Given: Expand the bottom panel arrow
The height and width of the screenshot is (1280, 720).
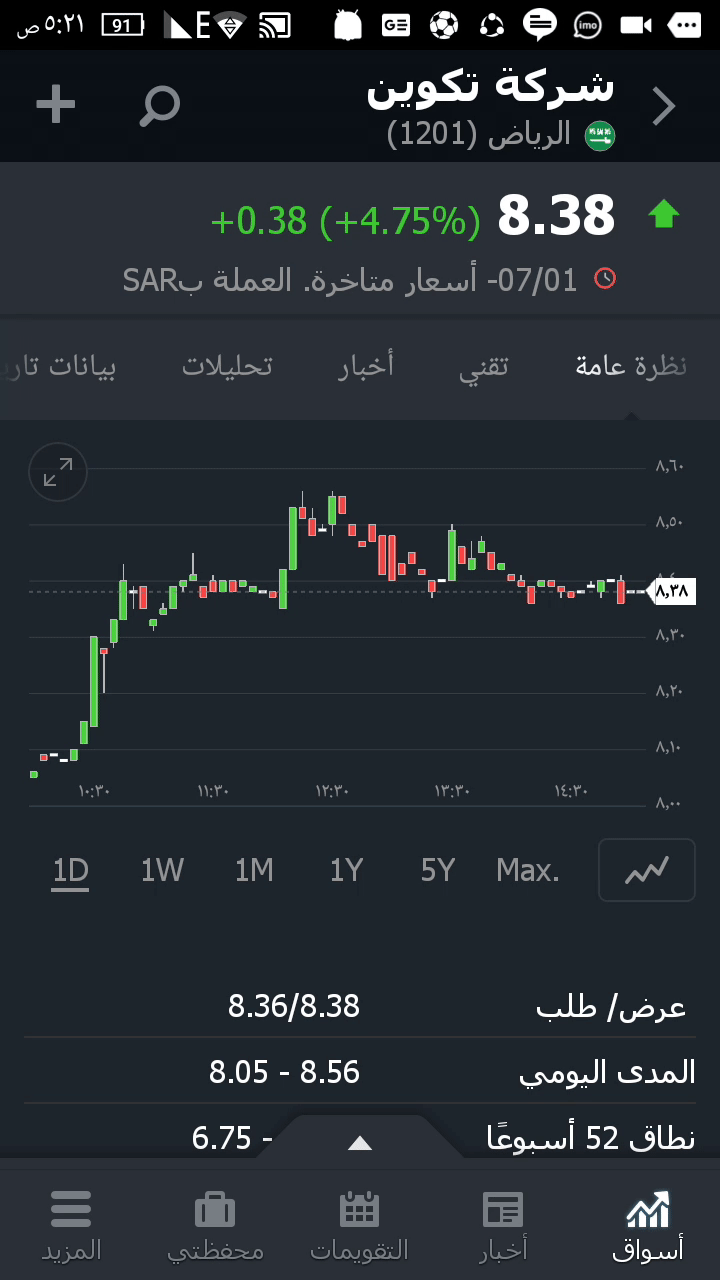Looking at the screenshot, I should [360, 1143].
